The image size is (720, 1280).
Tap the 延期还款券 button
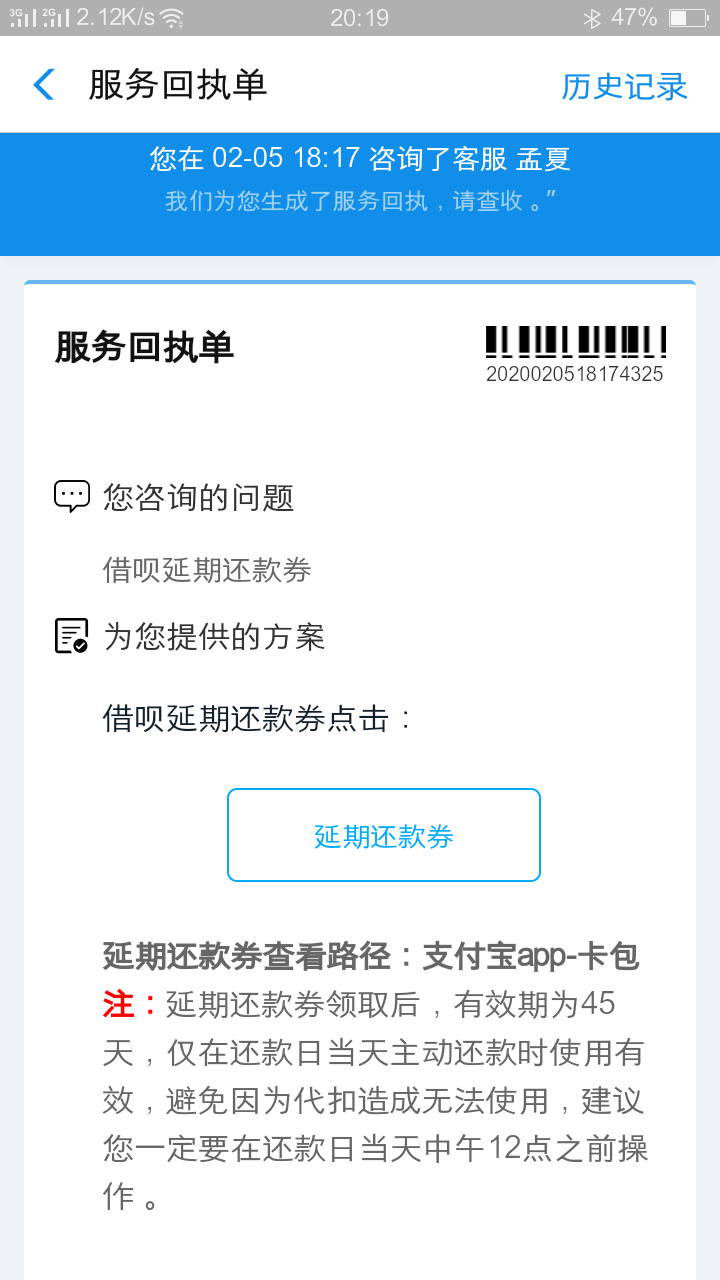coord(384,835)
